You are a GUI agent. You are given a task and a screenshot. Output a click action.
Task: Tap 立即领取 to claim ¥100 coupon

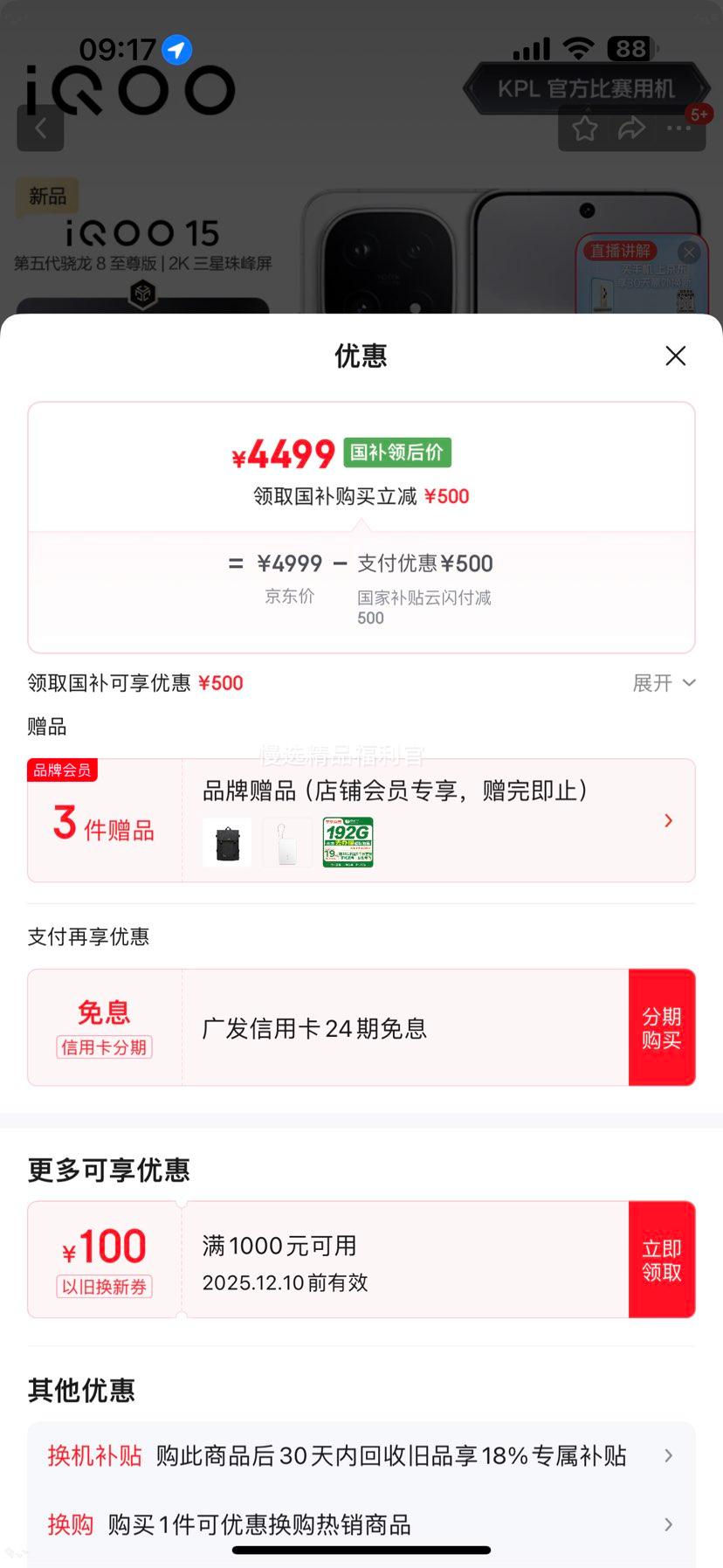(662, 1259)
